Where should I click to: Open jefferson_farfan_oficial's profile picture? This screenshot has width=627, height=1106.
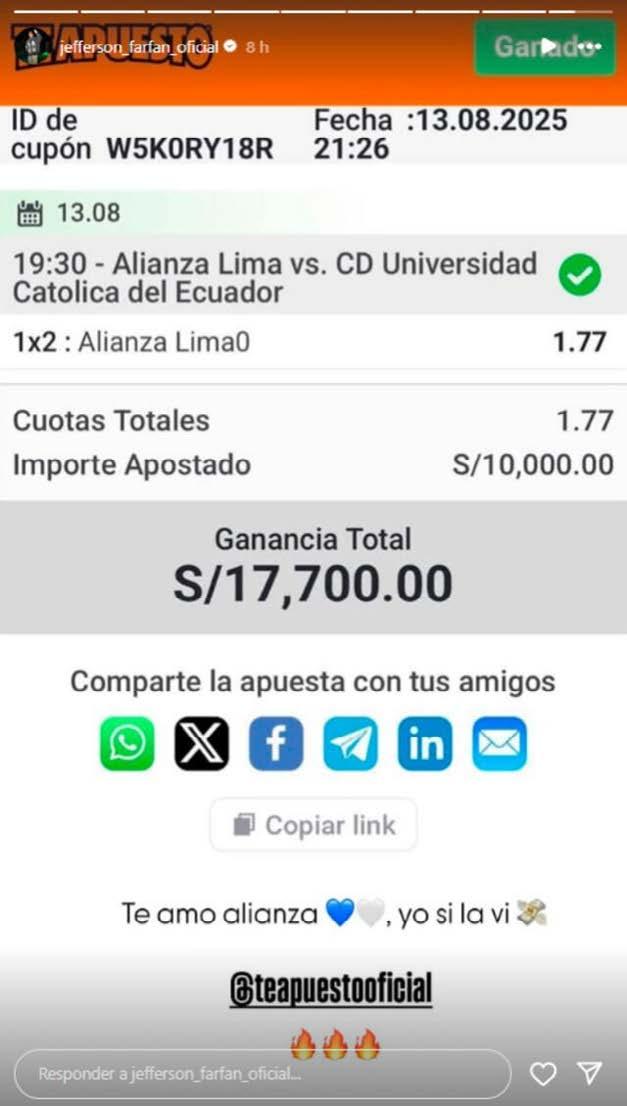tap(31, 46)
